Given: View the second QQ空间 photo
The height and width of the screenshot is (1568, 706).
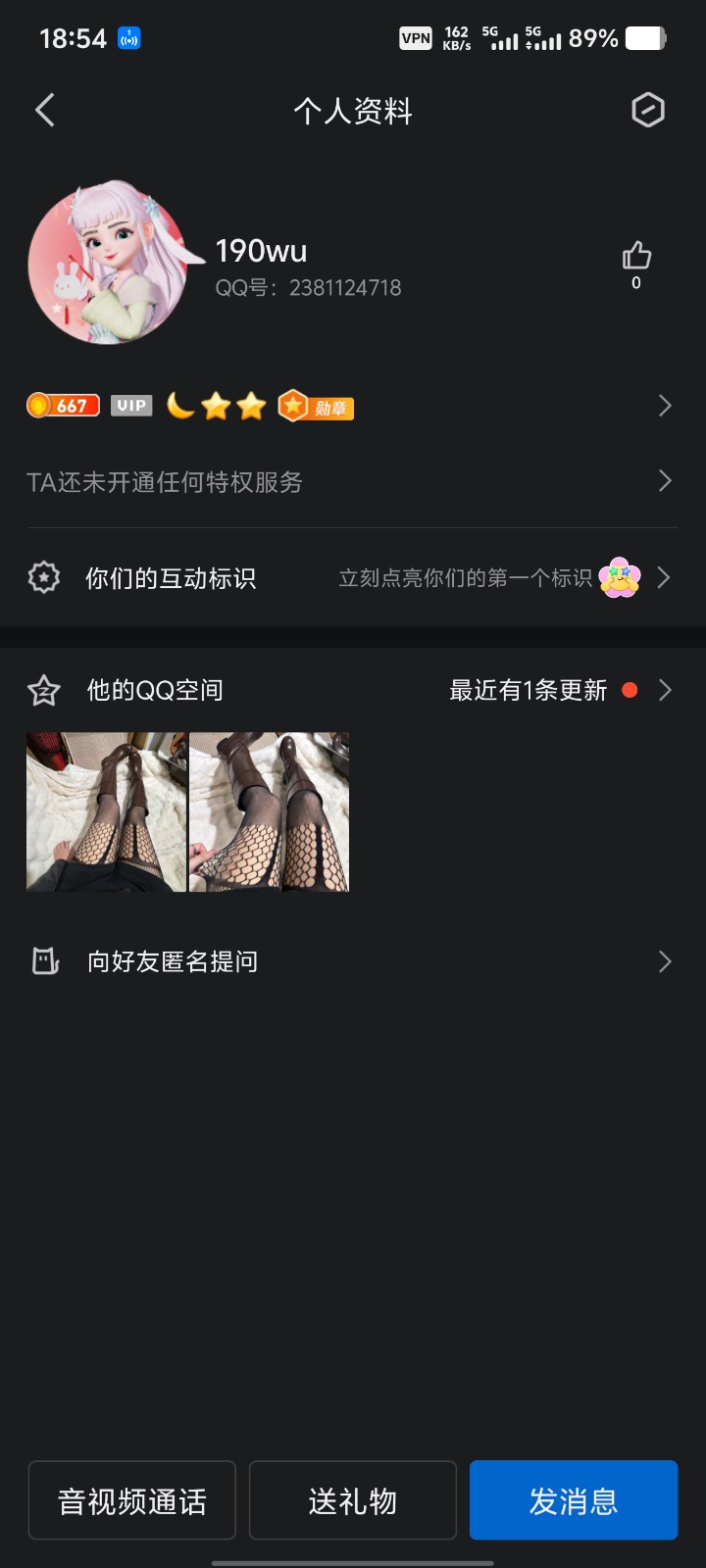Looking at the screenshot, I should [x=270, y=811].
